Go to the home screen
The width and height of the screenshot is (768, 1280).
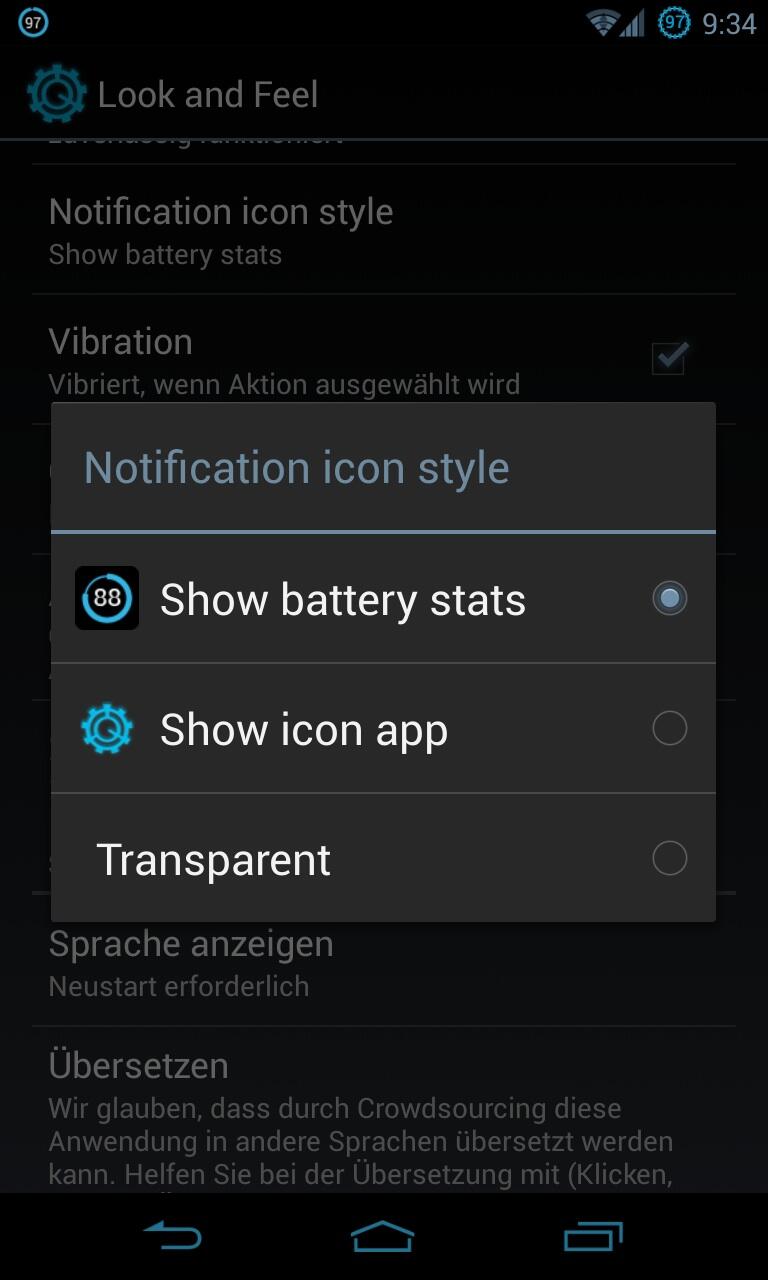tap(383, 1236)
